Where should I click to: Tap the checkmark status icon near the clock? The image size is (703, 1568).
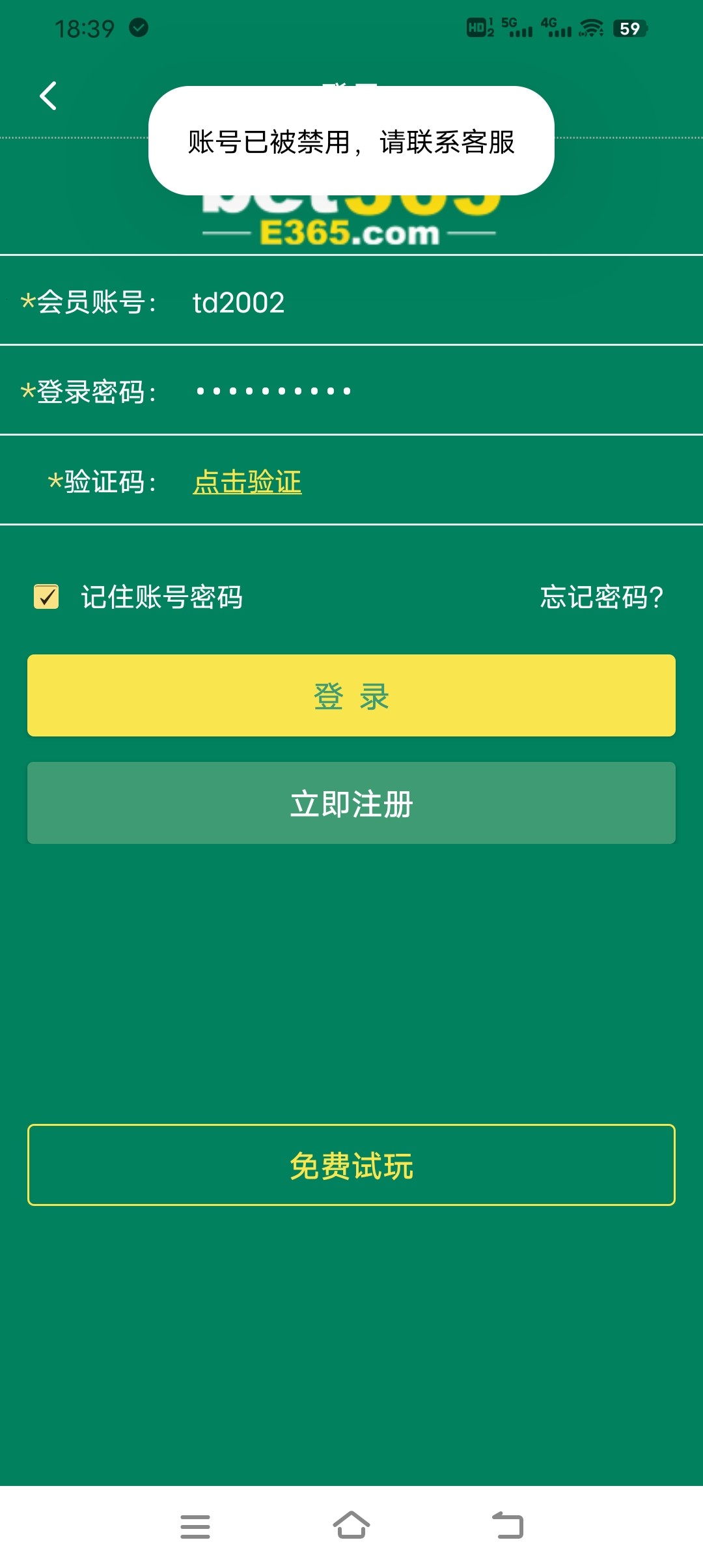(x=137, y=27)
